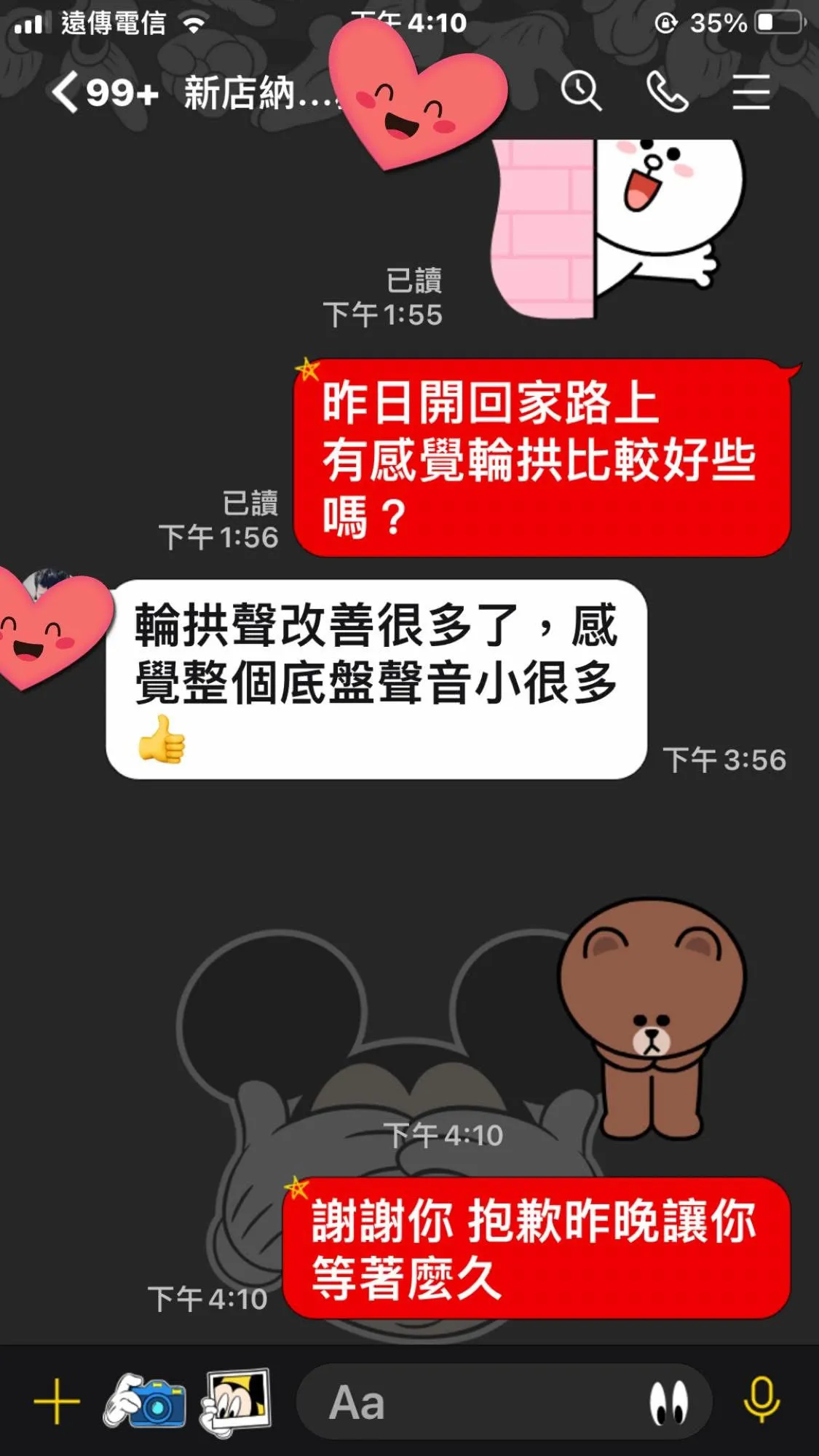This screenshot has width=819, height=1456.
Task: Open the camera to take a photo
Action: [145, 1401]
